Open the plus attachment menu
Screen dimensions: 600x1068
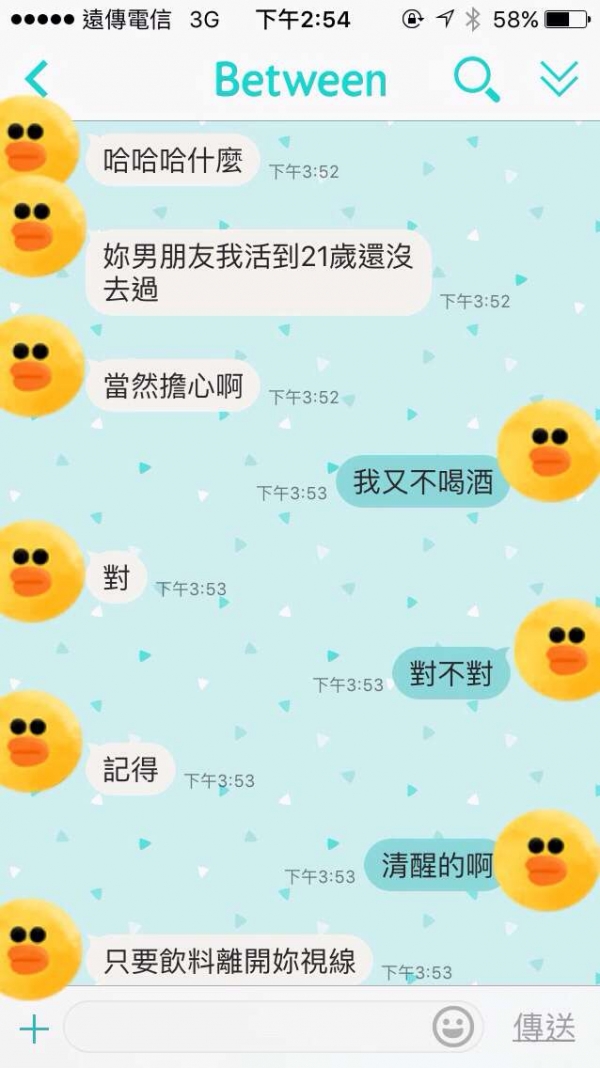pyautogui.click(x=33, y=1029)
